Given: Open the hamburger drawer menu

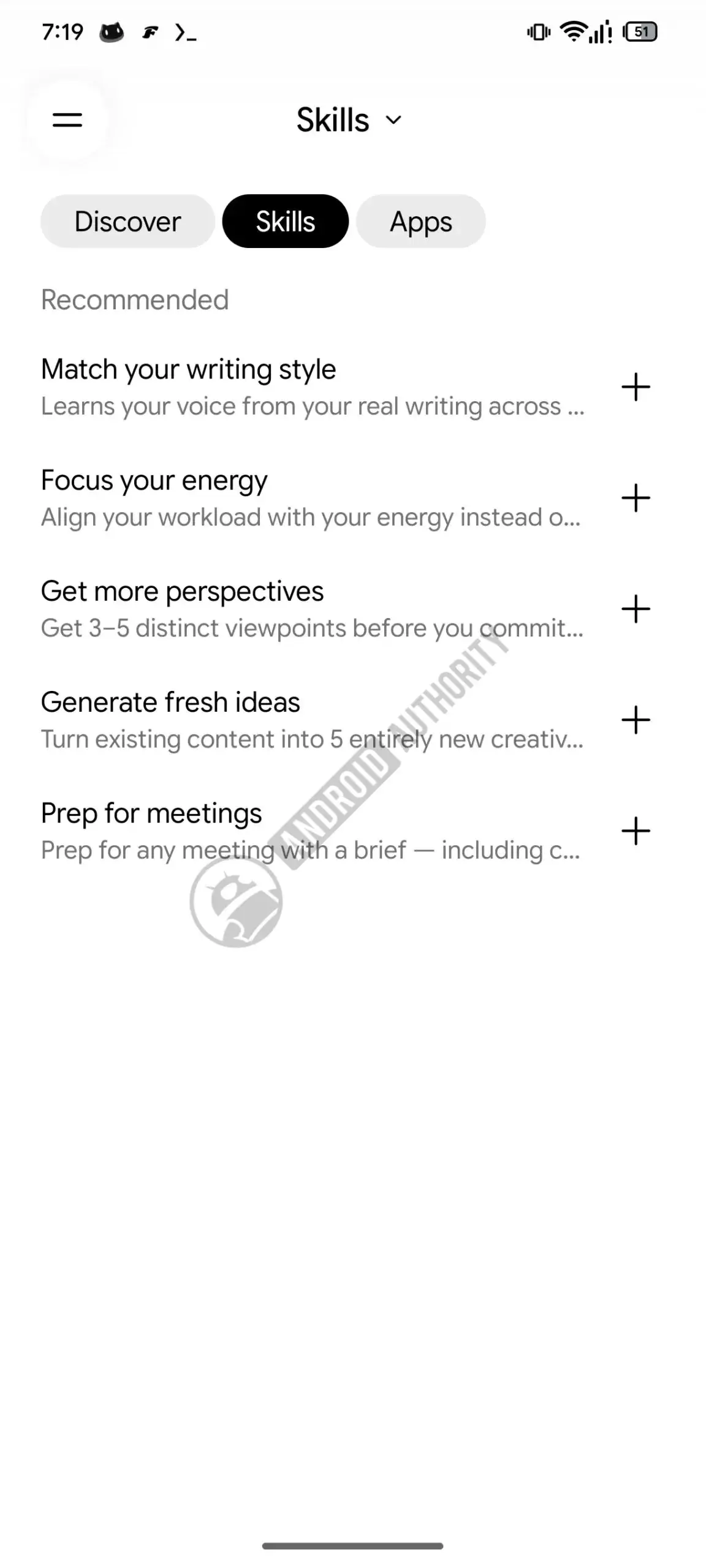Looking at the screenshot, I should pos(67,120).
